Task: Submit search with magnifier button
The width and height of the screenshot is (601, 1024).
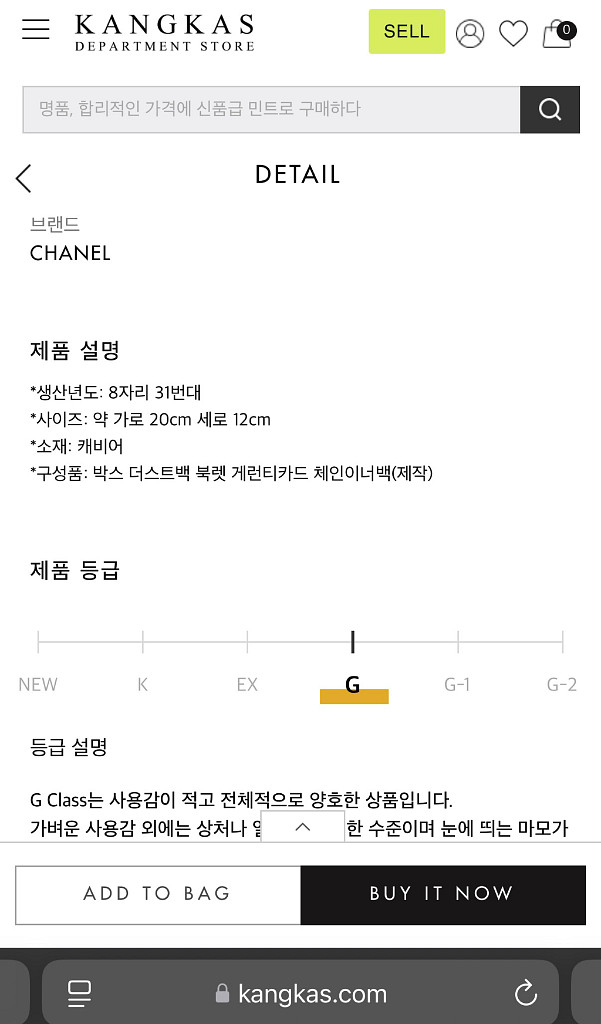Action: (550, 109)
